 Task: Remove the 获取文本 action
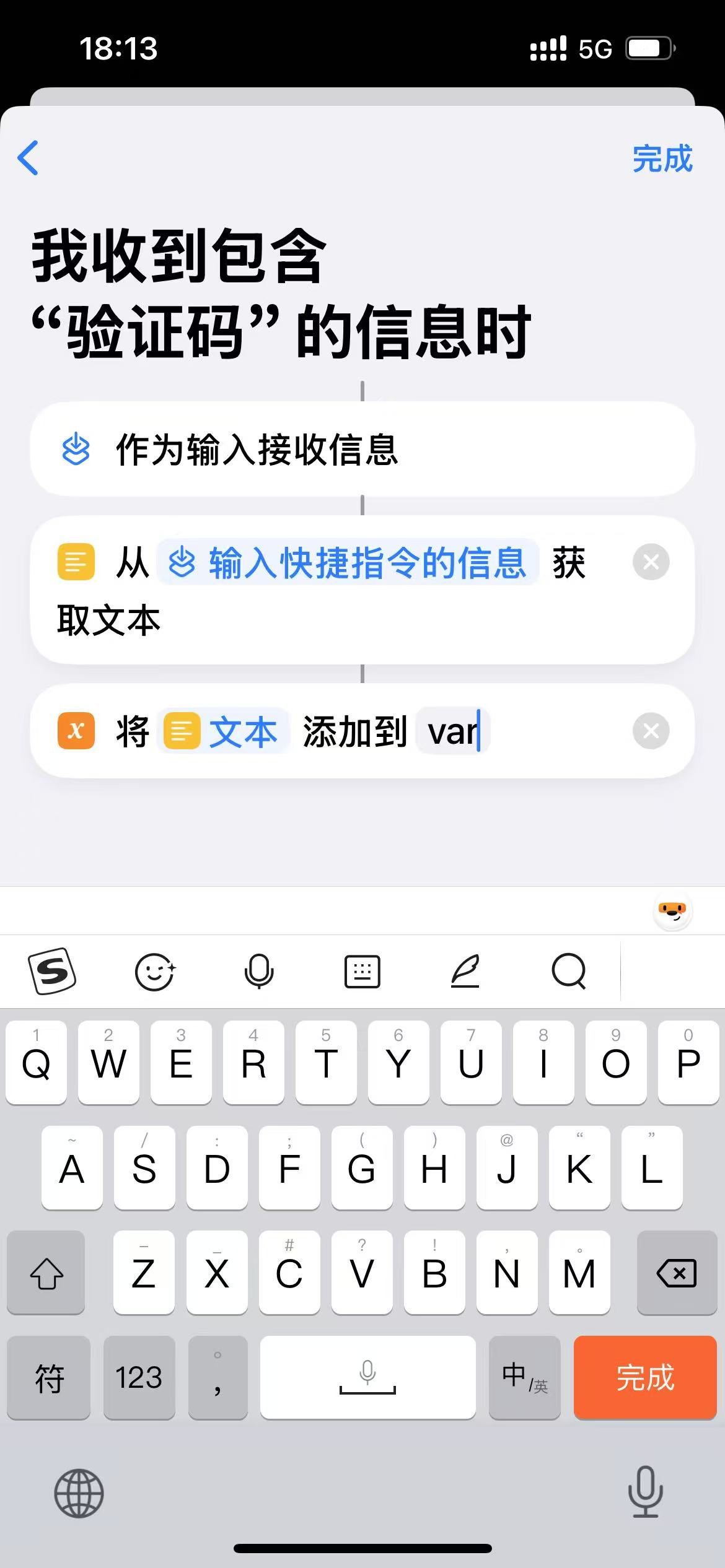(x=651, y=562)
